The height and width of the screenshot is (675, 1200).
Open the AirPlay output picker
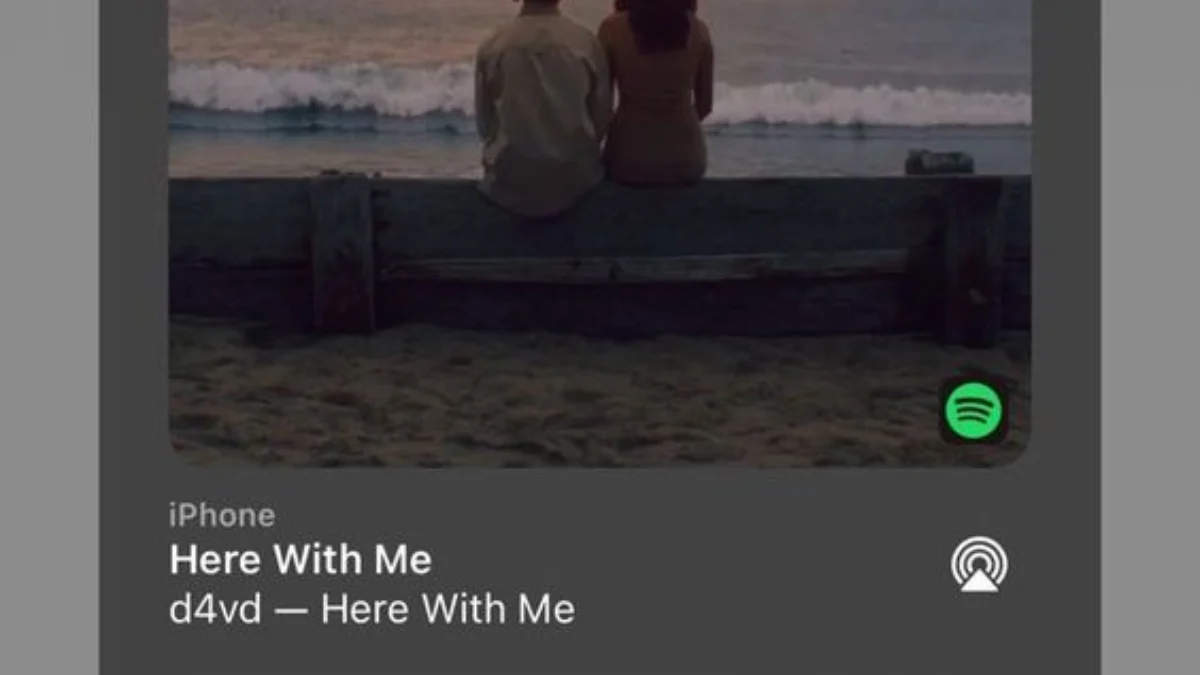[979, 565]
